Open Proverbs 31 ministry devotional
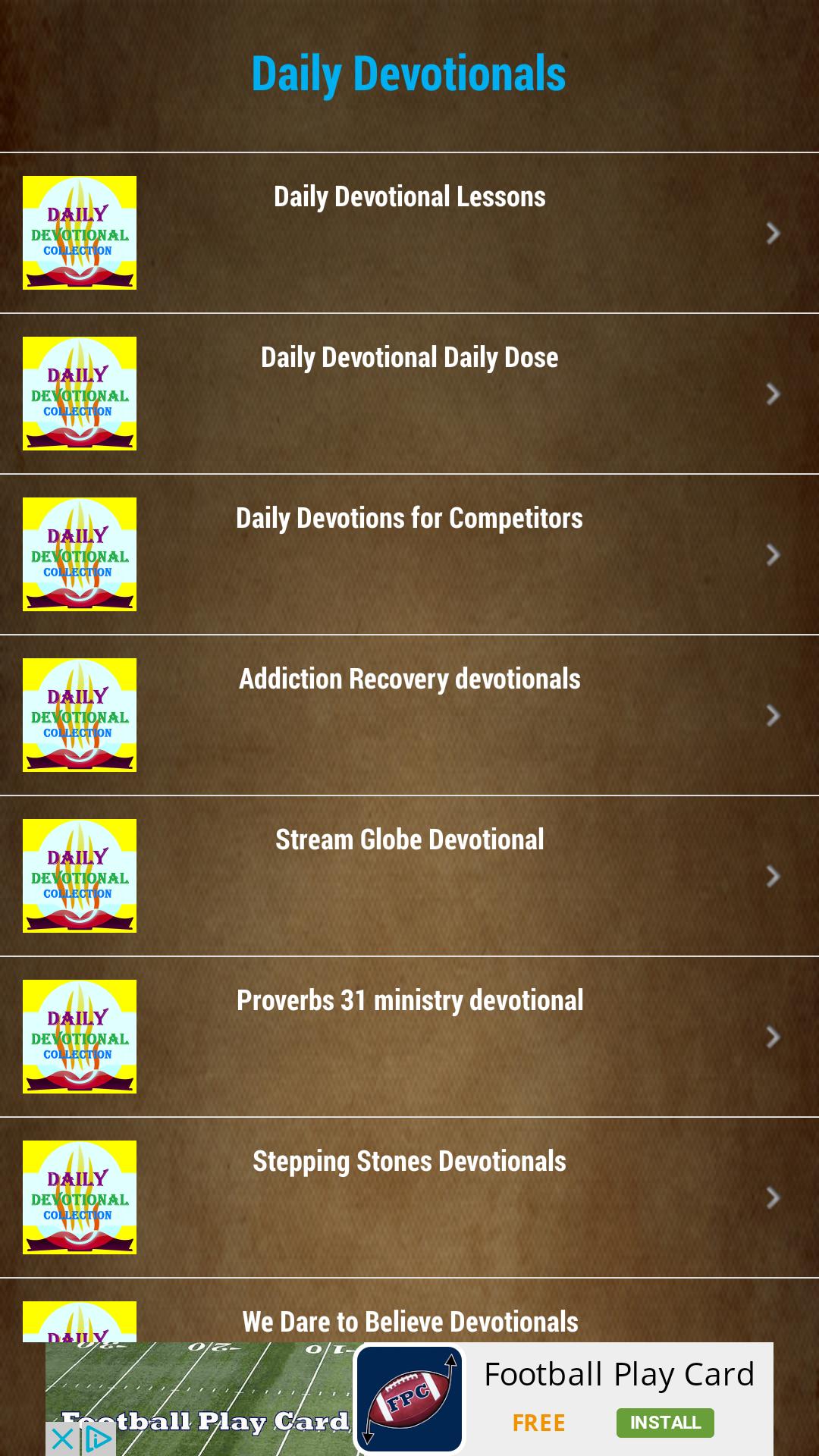Screen dimensions: 819x1456 tap(409, 1037)
